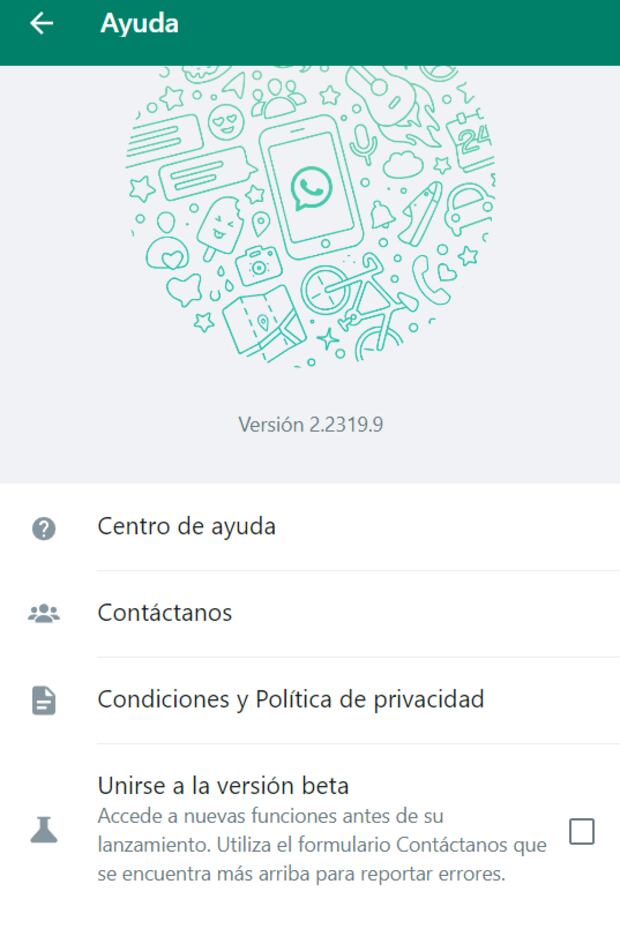Go back from the Ayuda screen
The width and height of the screenshot is (620, 929).
pos(41,24)
